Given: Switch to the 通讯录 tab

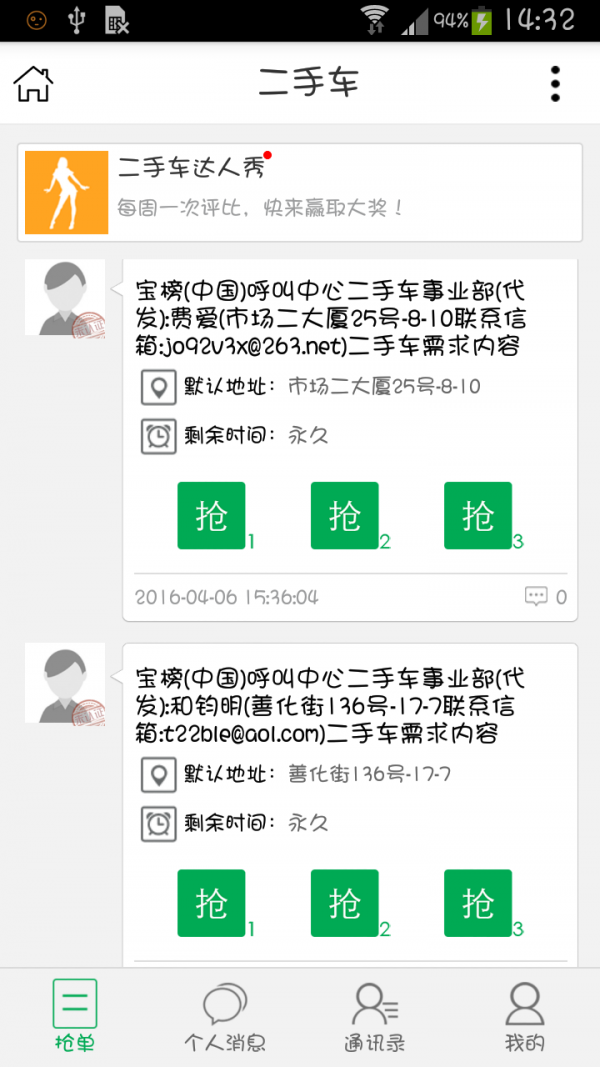Looking at the screenshot, I should click(x=375, y=1017).
